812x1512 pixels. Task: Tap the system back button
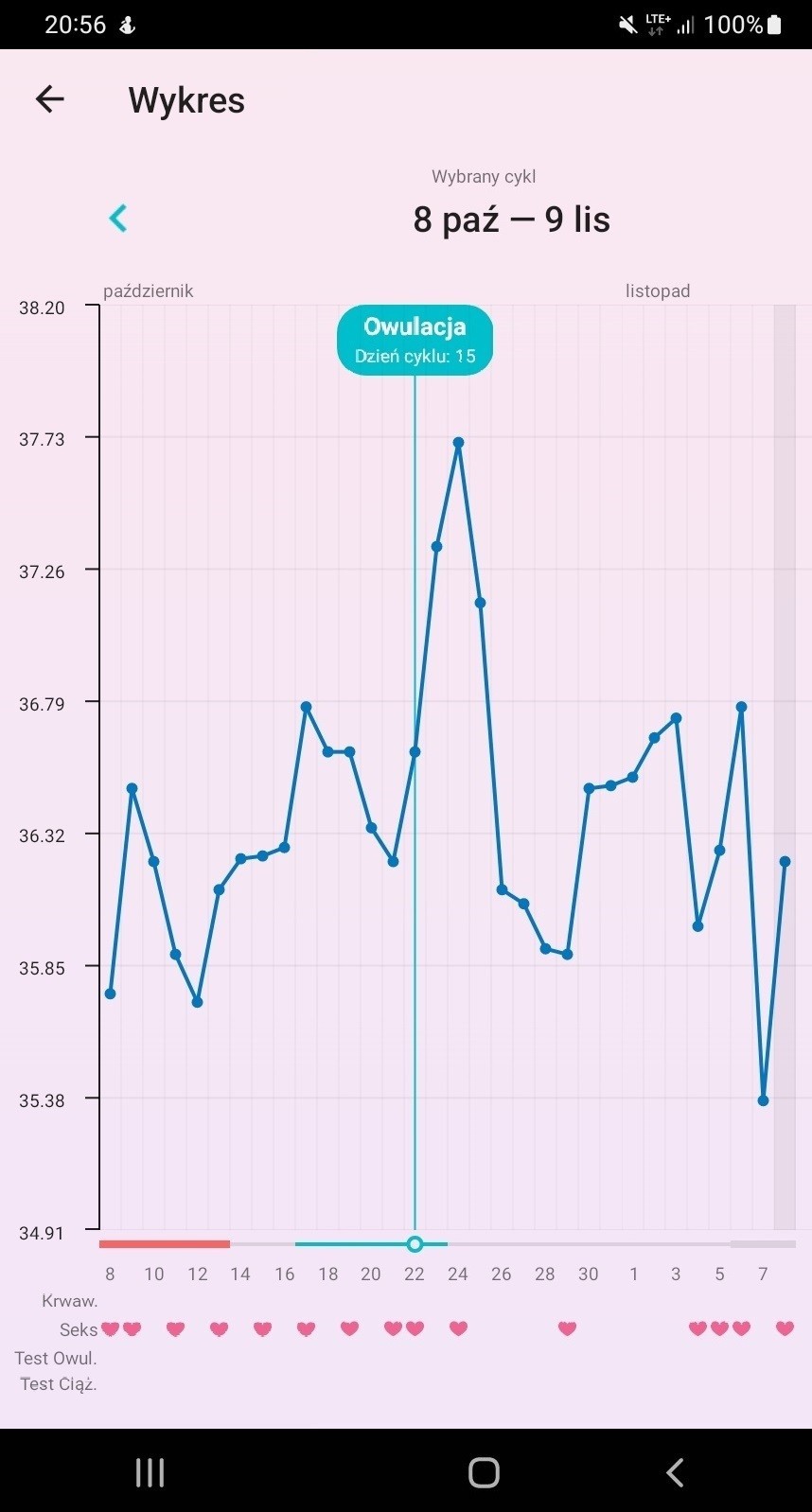[675, 1472]
